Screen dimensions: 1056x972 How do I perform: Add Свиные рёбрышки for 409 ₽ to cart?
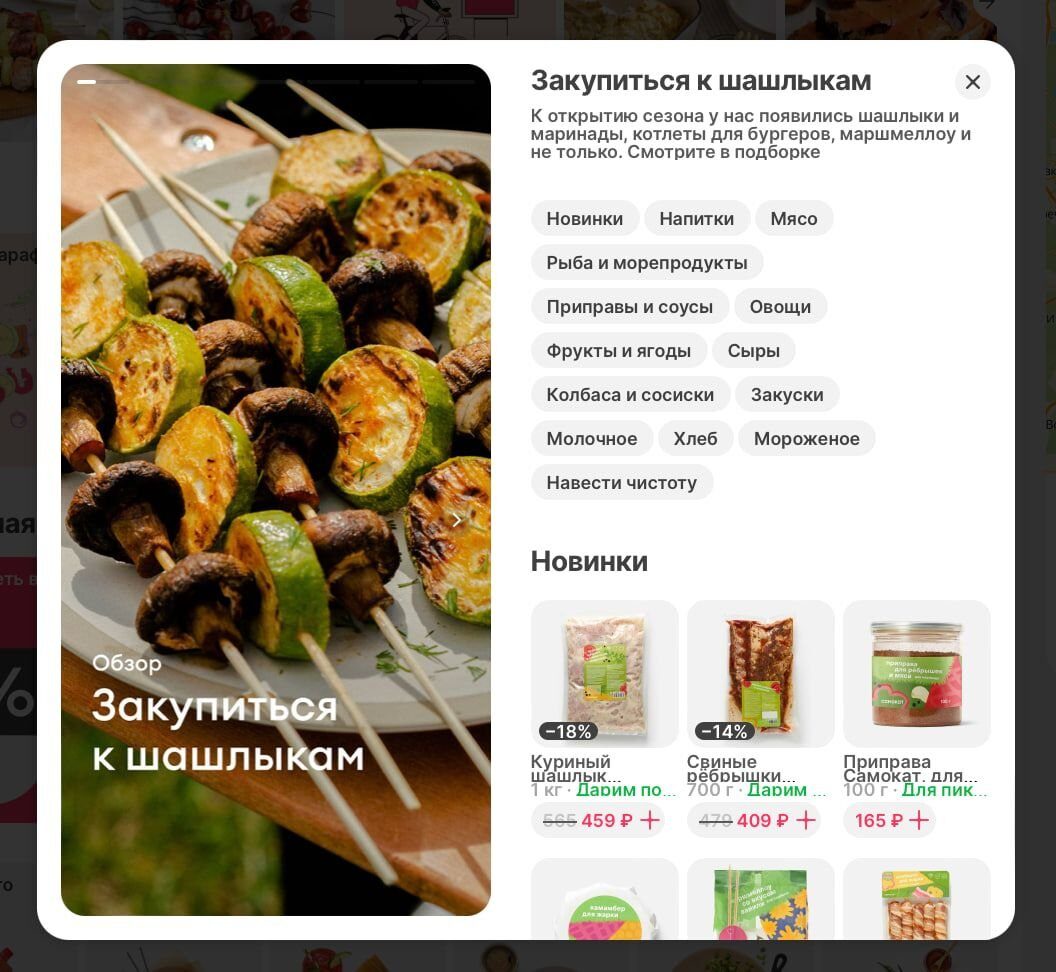point(805,821)
